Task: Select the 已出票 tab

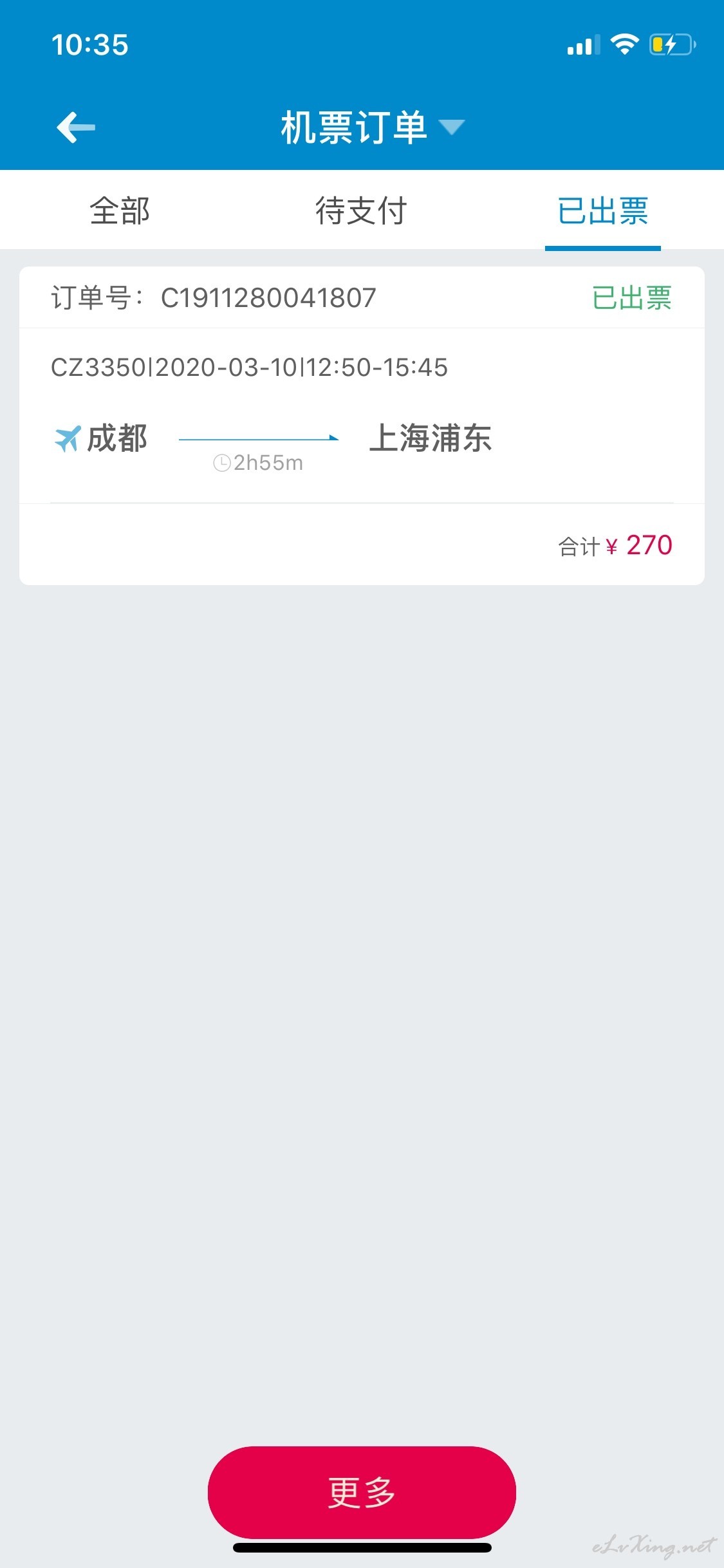Action: (603, 210)
